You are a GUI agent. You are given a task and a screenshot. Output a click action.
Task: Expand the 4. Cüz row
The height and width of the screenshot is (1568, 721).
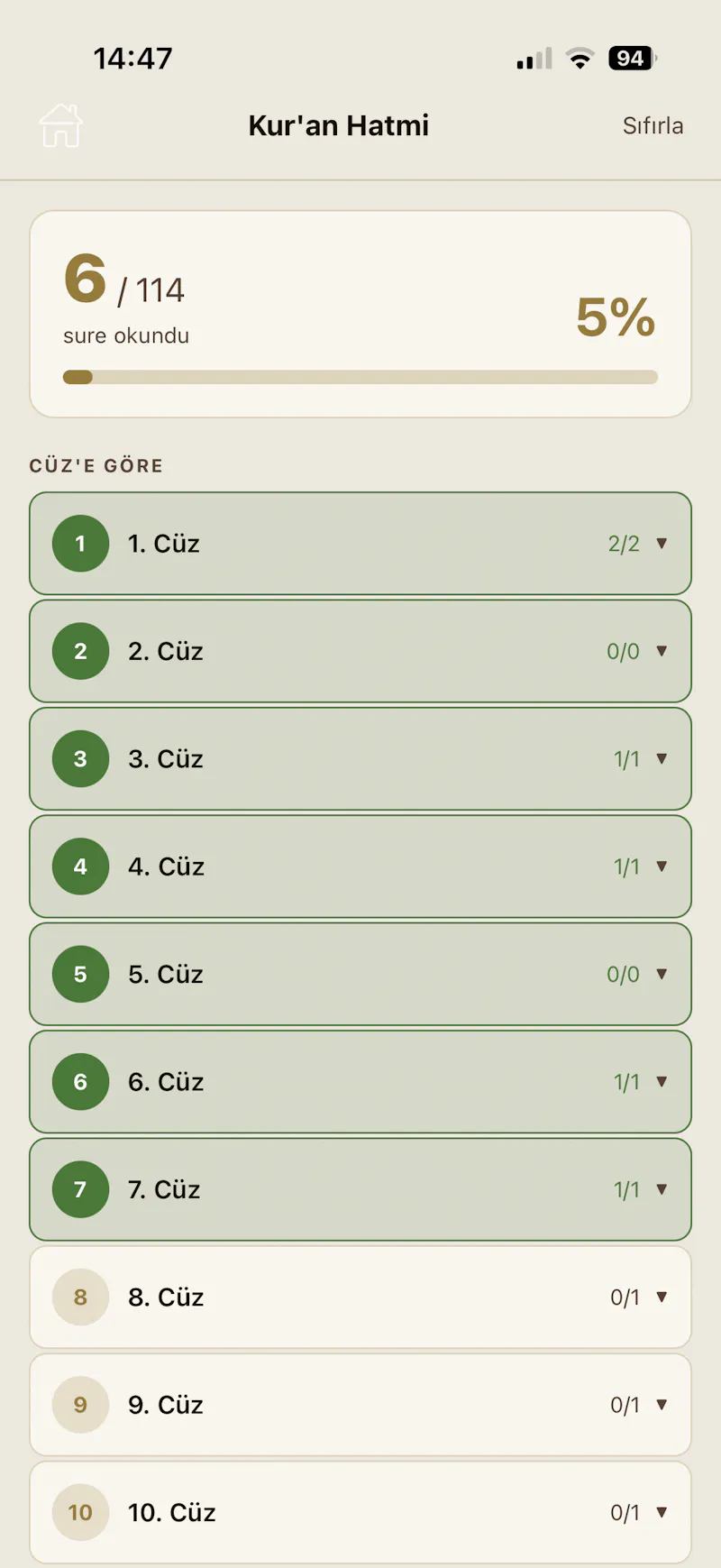[360, 867]
